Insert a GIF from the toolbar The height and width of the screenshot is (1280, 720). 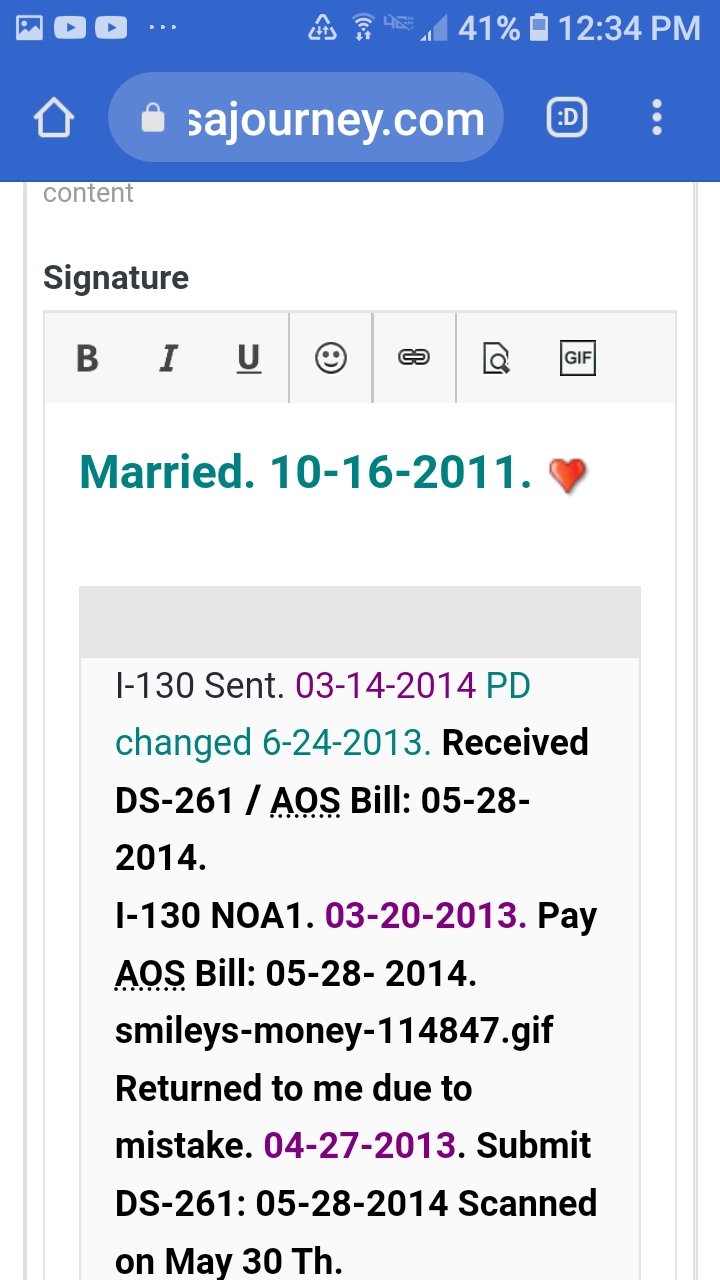click(578, 358)
